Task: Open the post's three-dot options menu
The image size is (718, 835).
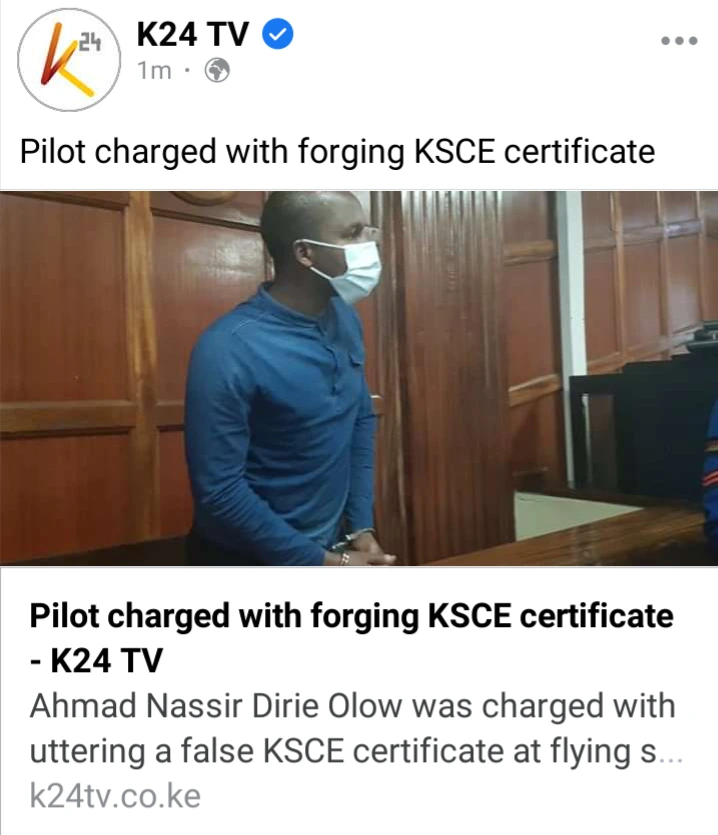Action: pos(679,41)
